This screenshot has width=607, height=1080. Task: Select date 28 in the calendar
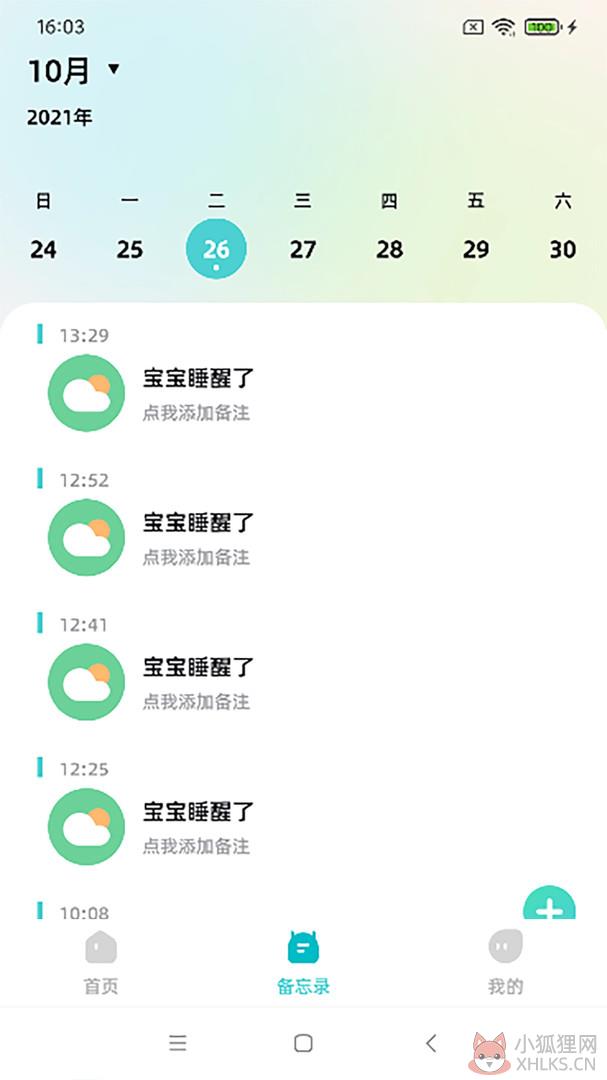pyautogui.click(x=389, y=249)
